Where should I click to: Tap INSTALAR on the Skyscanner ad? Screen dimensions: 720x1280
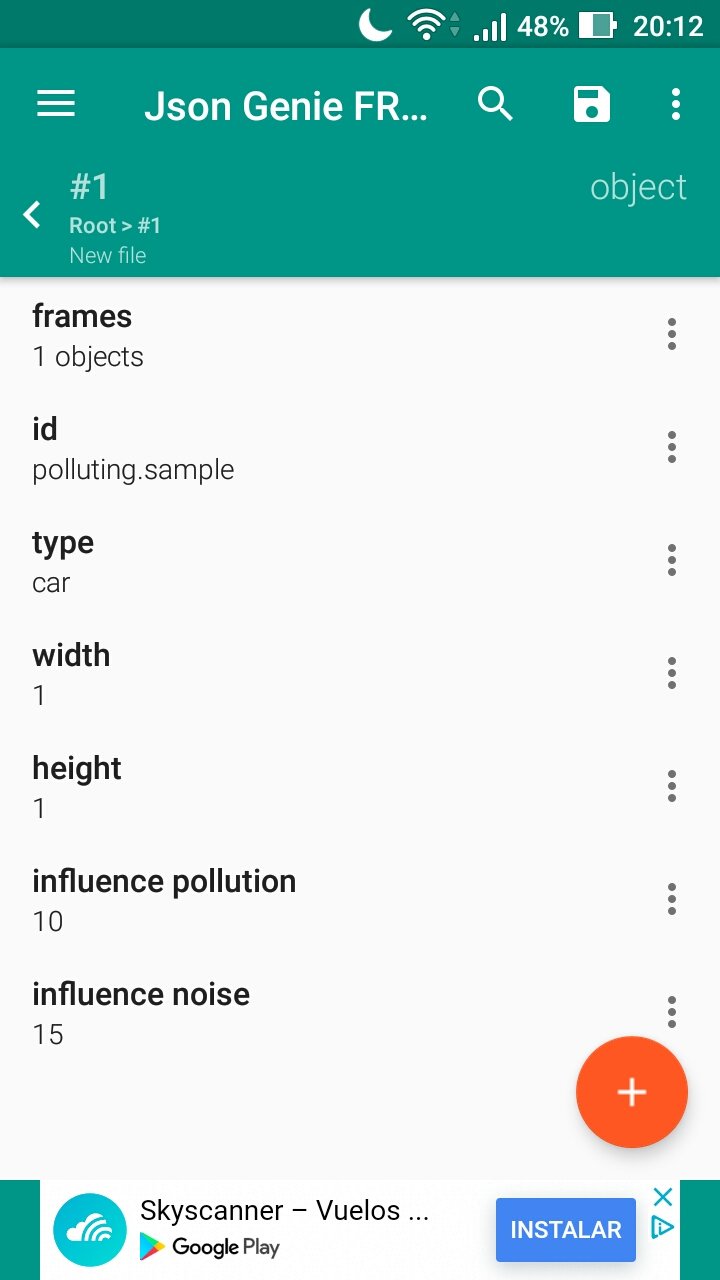coord(566,1230)
